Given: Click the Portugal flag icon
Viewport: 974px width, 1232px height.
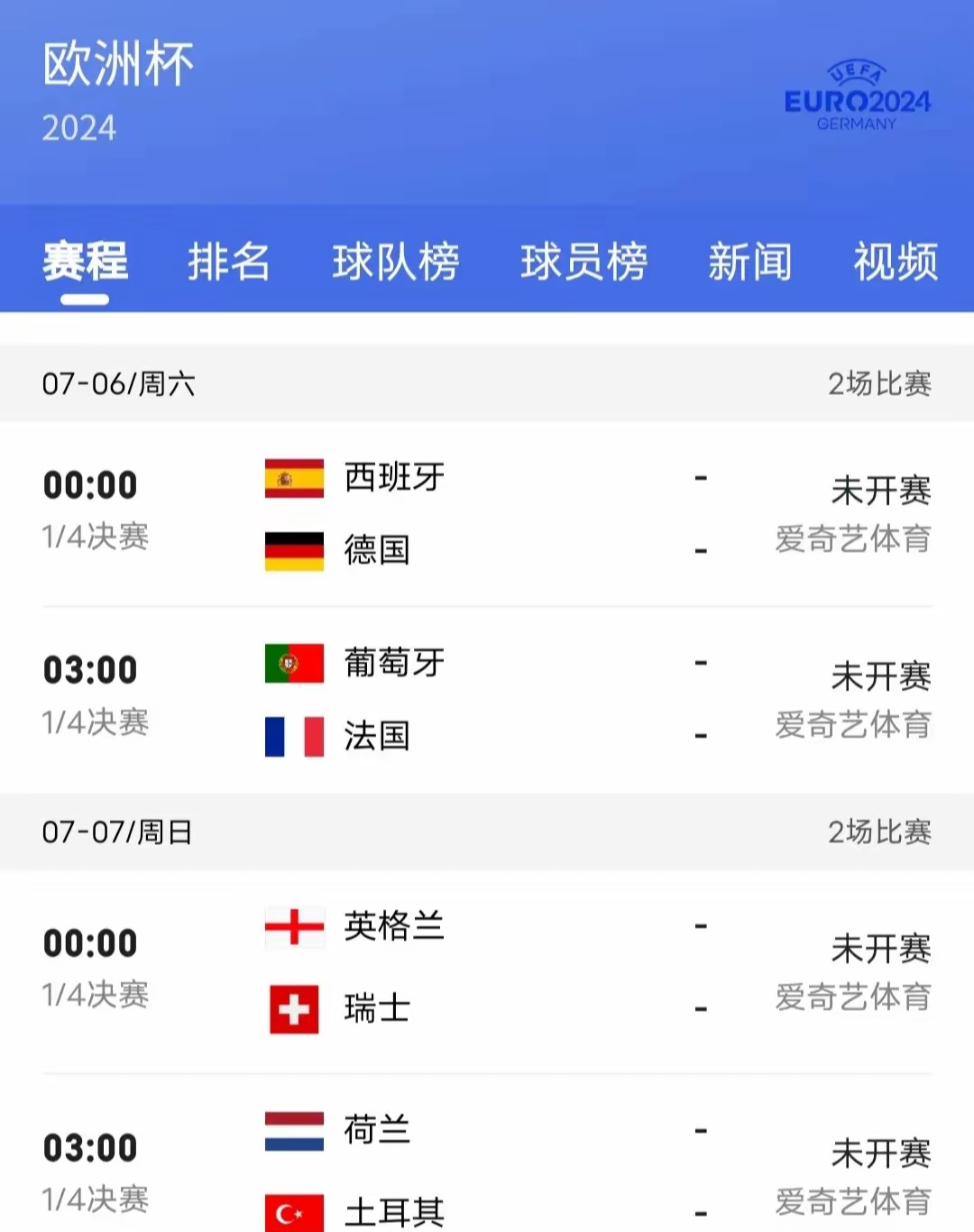Looking at the screenshot, I should point(293,663).
